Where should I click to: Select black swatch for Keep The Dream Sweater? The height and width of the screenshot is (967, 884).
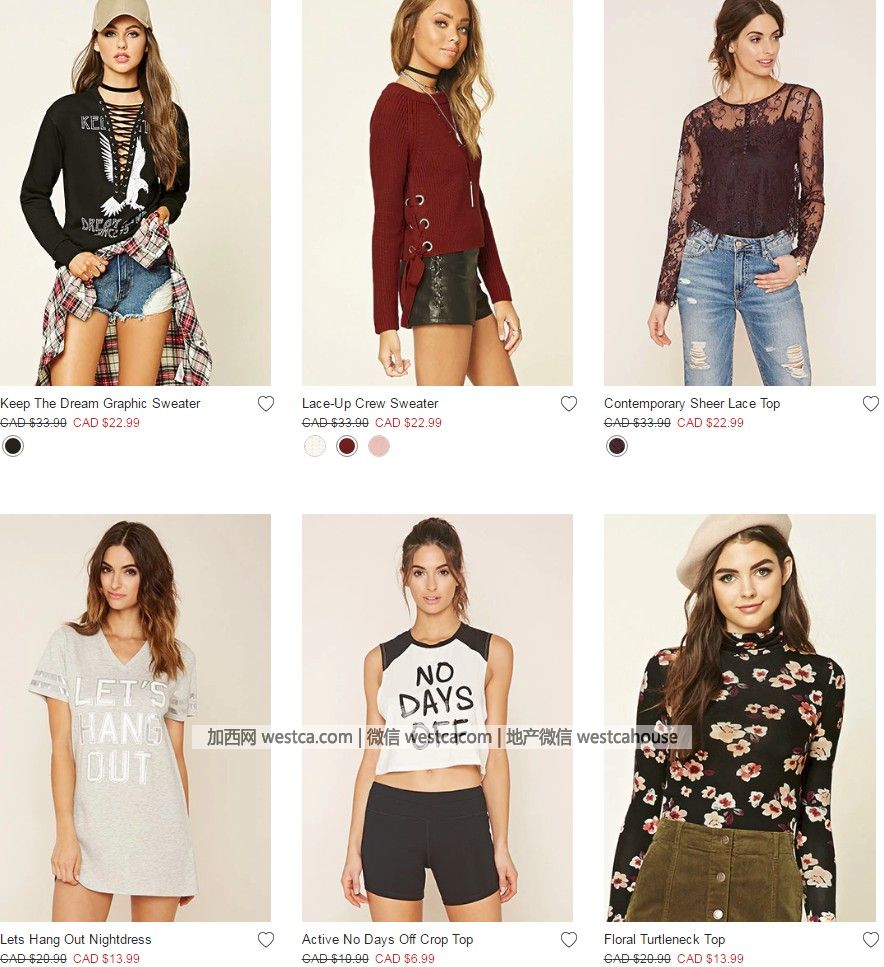tap(13, 446)
